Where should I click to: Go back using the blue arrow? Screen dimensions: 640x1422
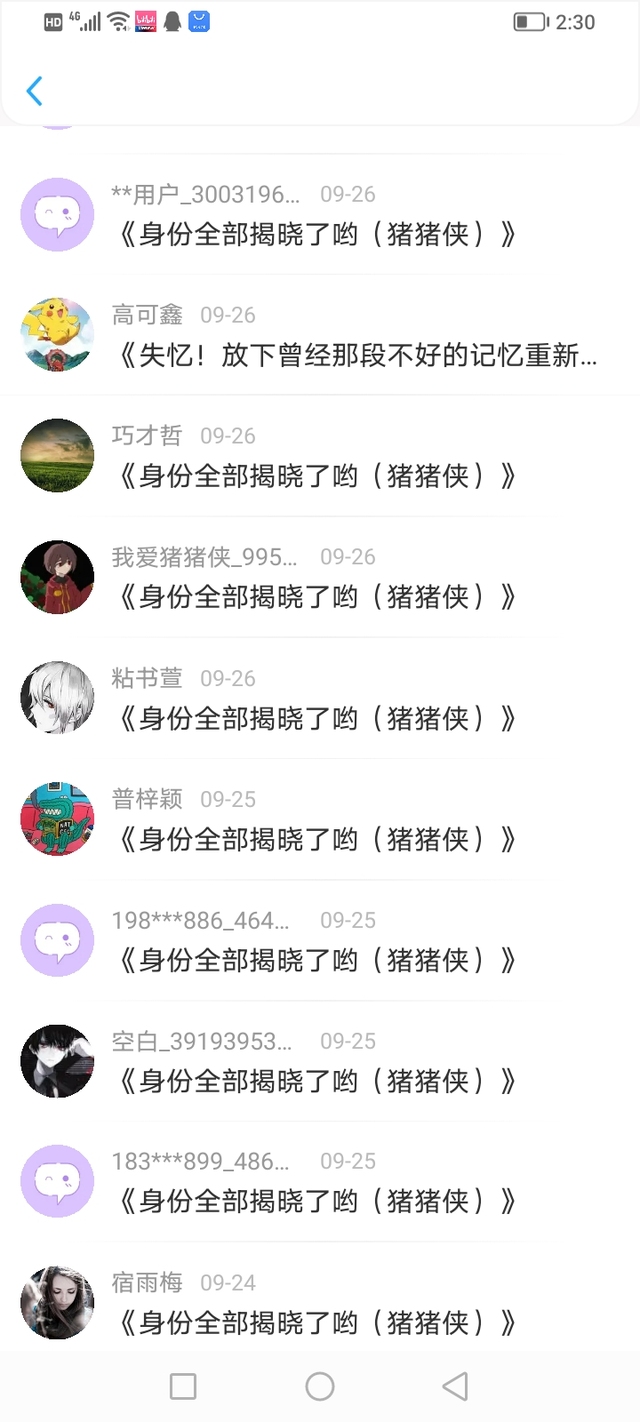(x=34, y=91)
